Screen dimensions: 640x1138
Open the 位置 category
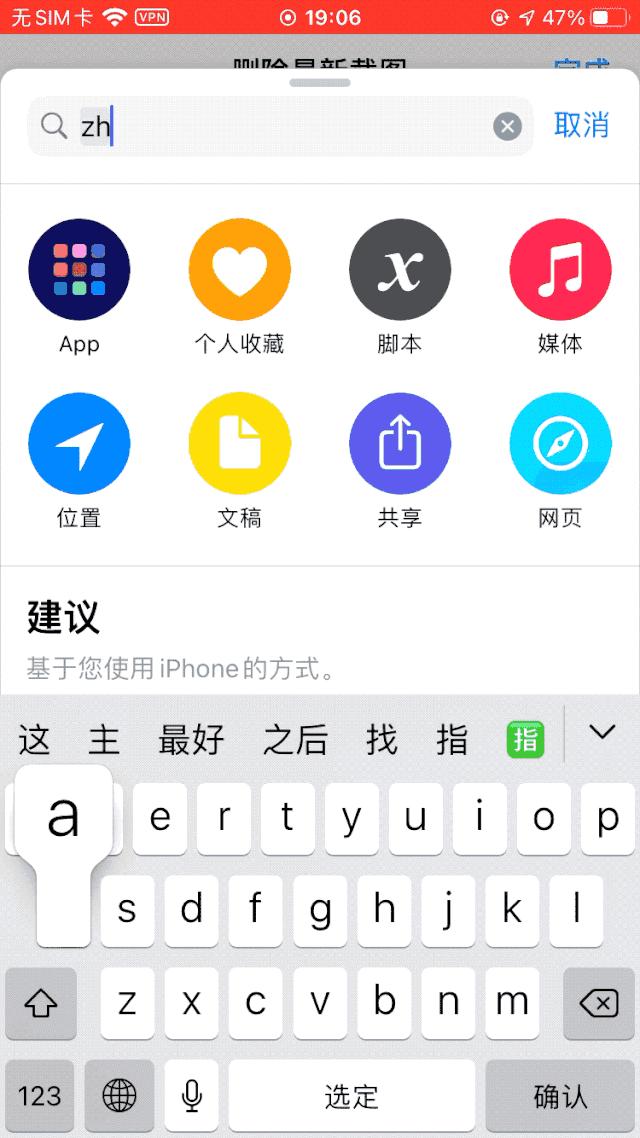click(x=79, y=444)
